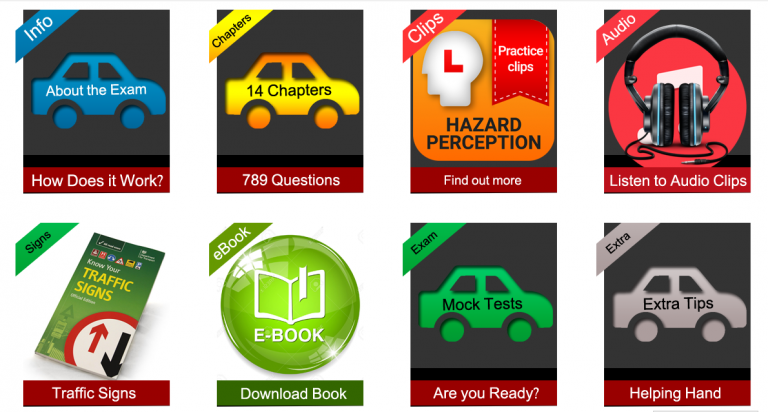This screenshot has width=768, height=412.
Task: Open Hazard Perception practice clips
Action: pos(483,90)
